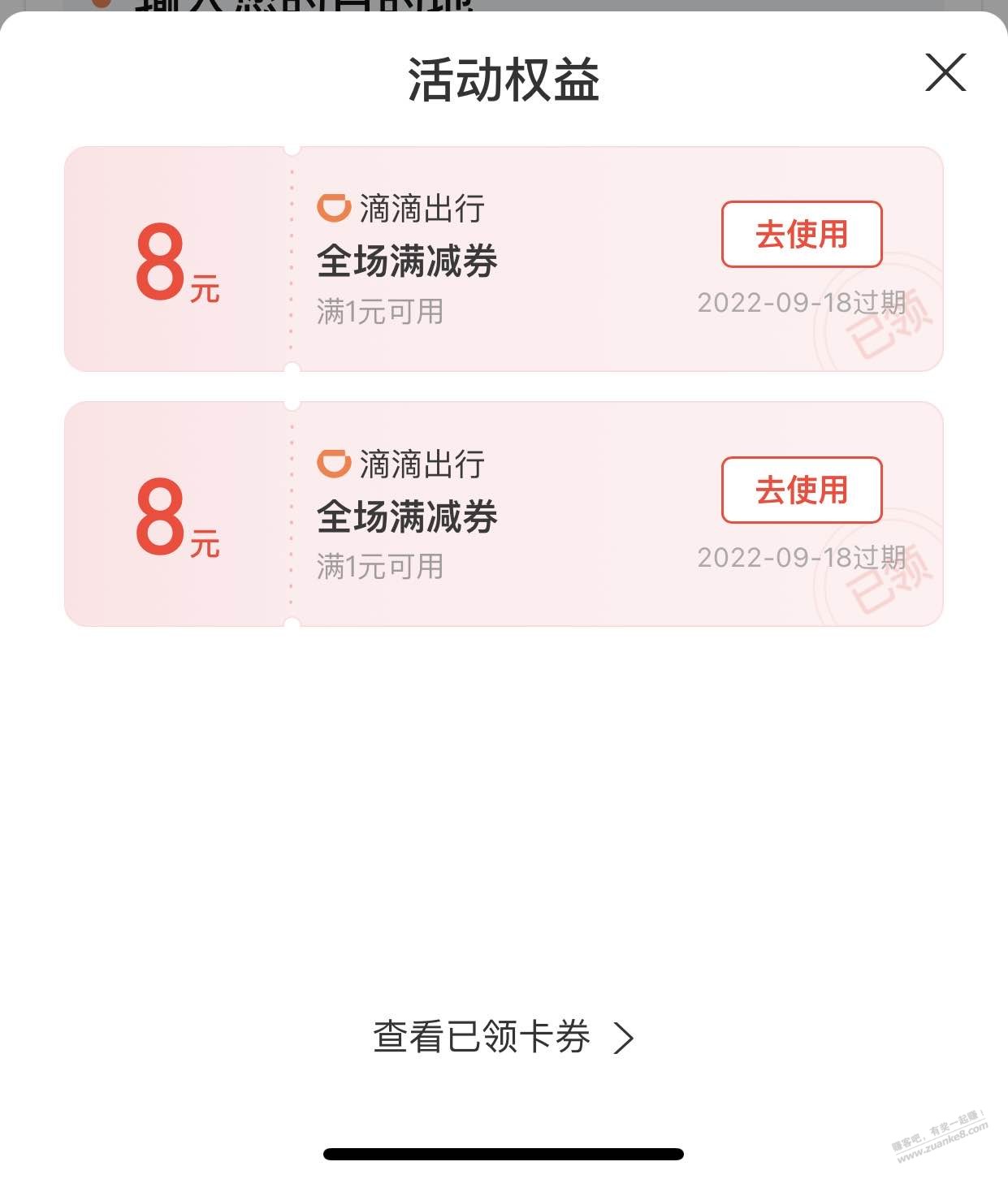Select the 满1元可用 condition text on first coupon
This screenshot has height=1179, width=1008.
[379, 313]
